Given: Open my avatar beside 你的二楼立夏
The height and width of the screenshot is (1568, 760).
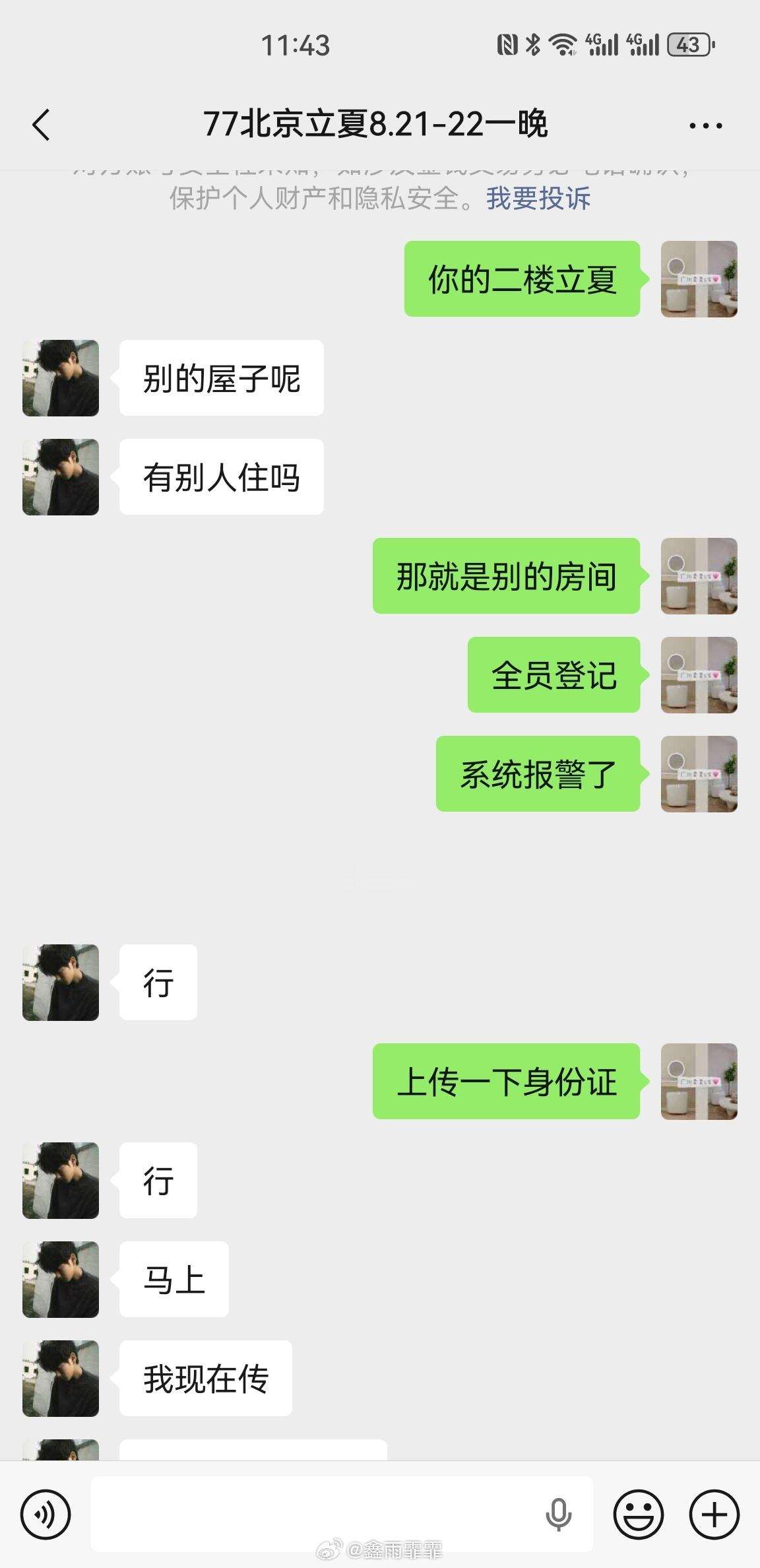Looking at the screenshot, I should pos(699,279).
